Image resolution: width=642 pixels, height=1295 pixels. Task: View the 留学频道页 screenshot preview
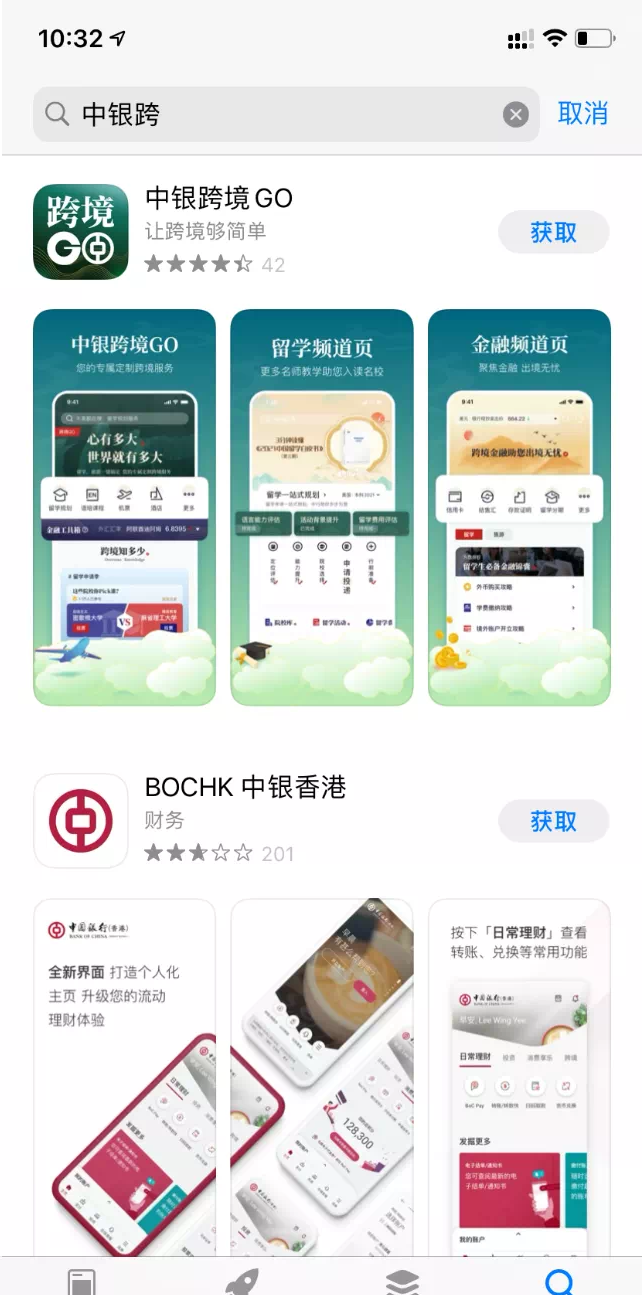321,507
